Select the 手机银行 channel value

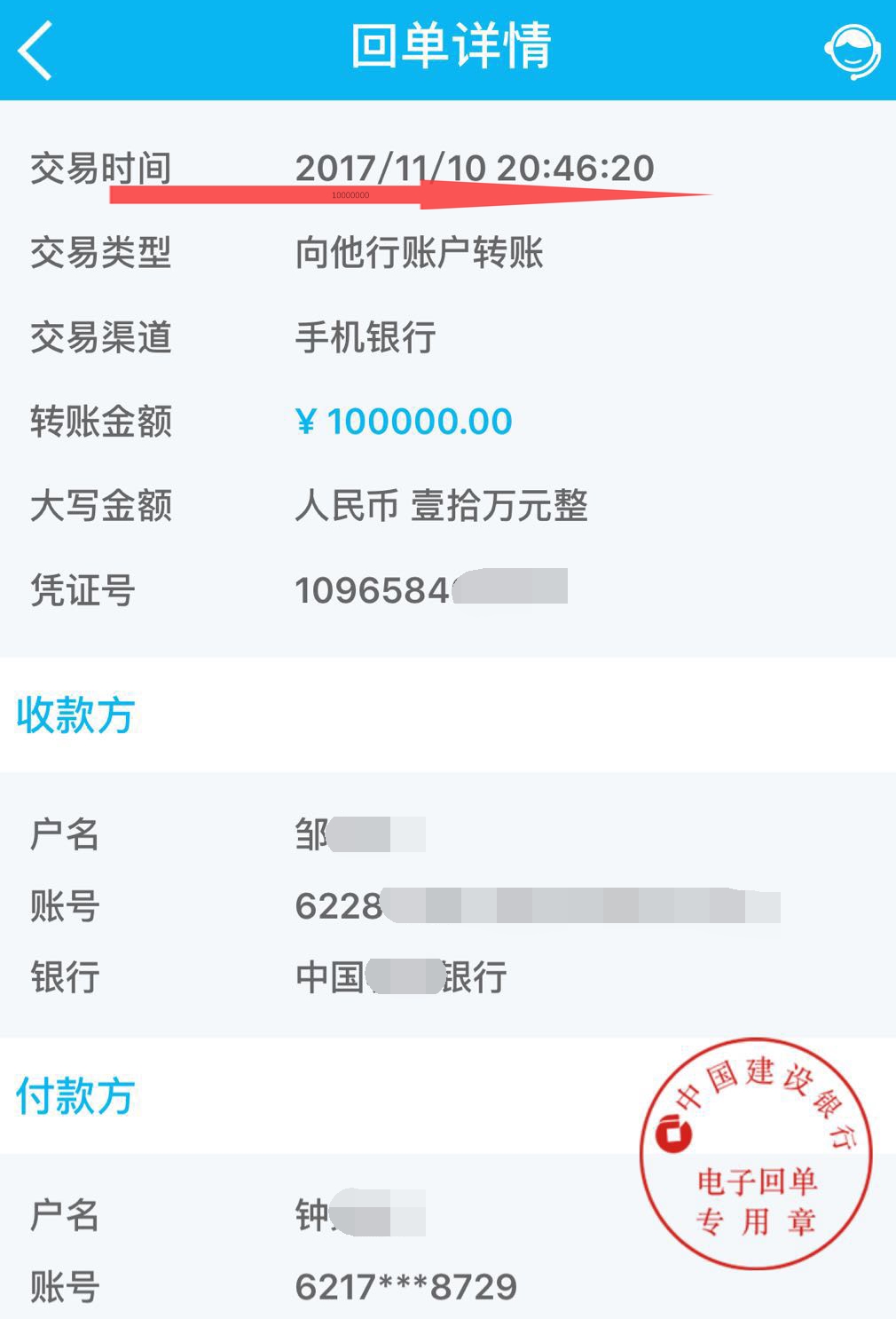(x=365, y=337)
